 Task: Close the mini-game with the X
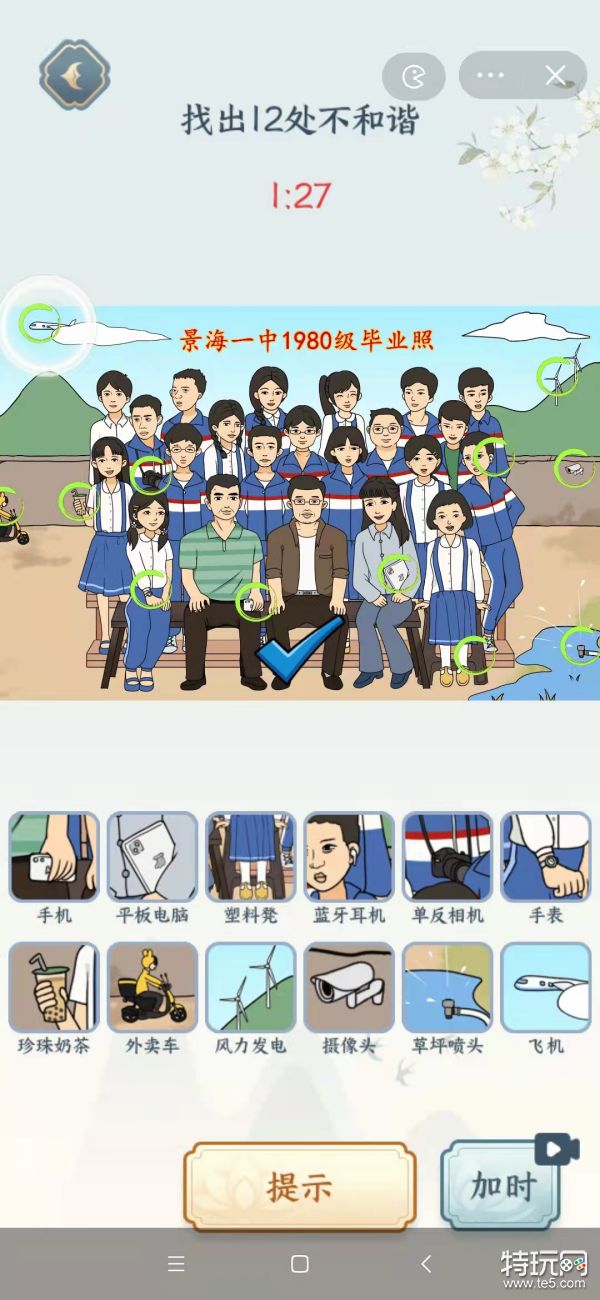555,75
